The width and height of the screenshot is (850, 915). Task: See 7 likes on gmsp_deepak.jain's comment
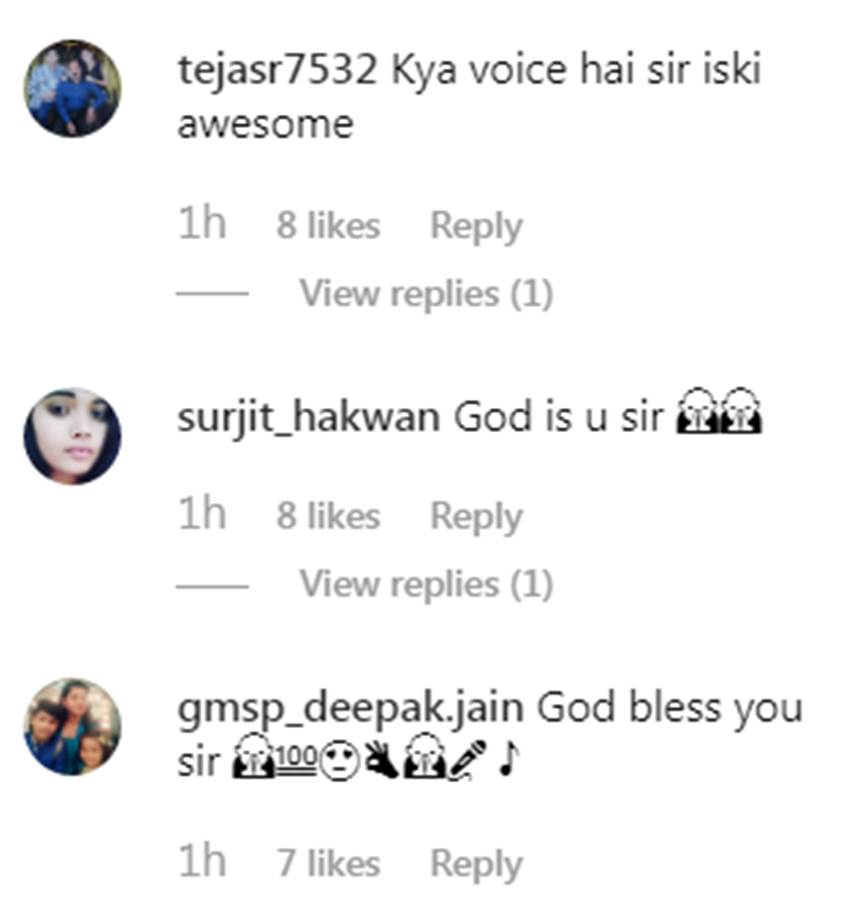click(328, 865)
